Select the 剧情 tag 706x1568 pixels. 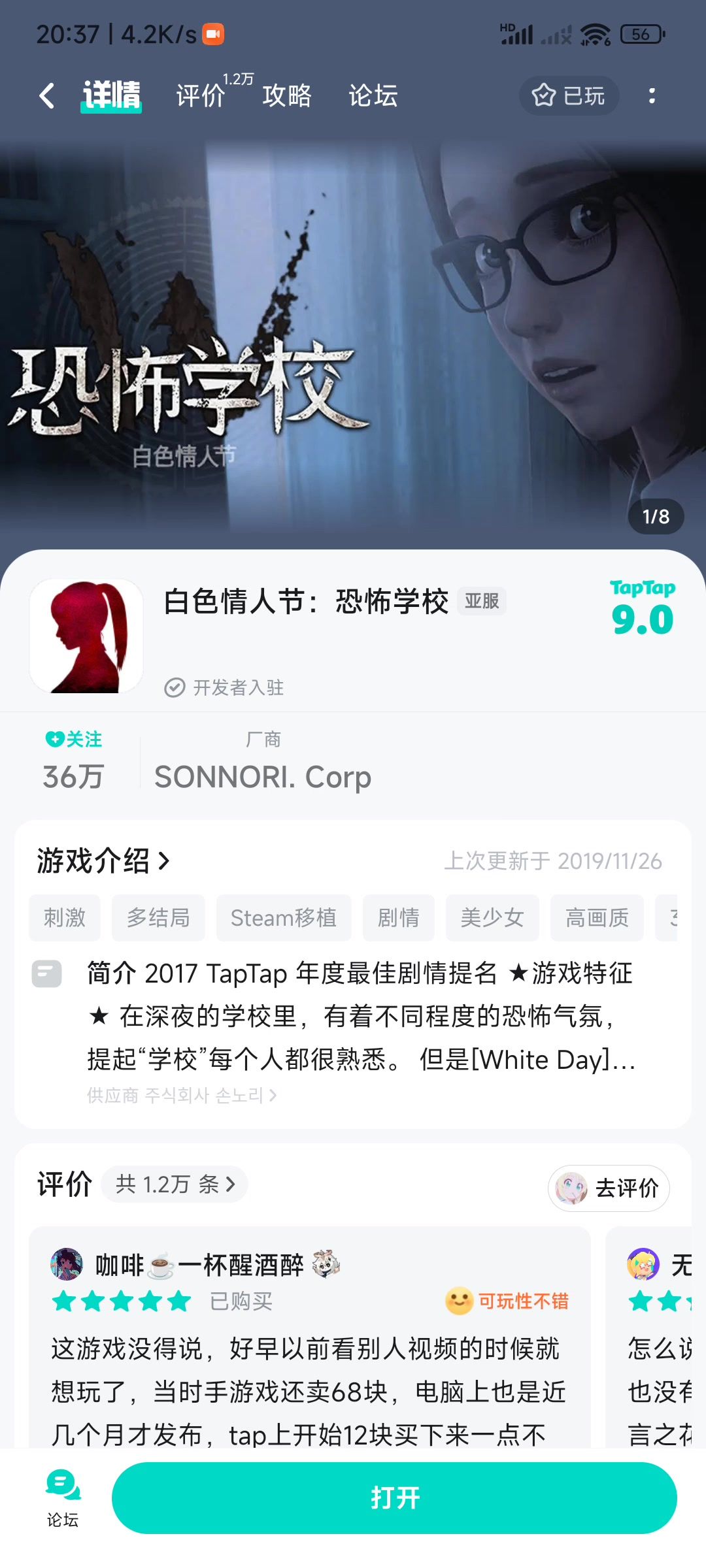398,918
